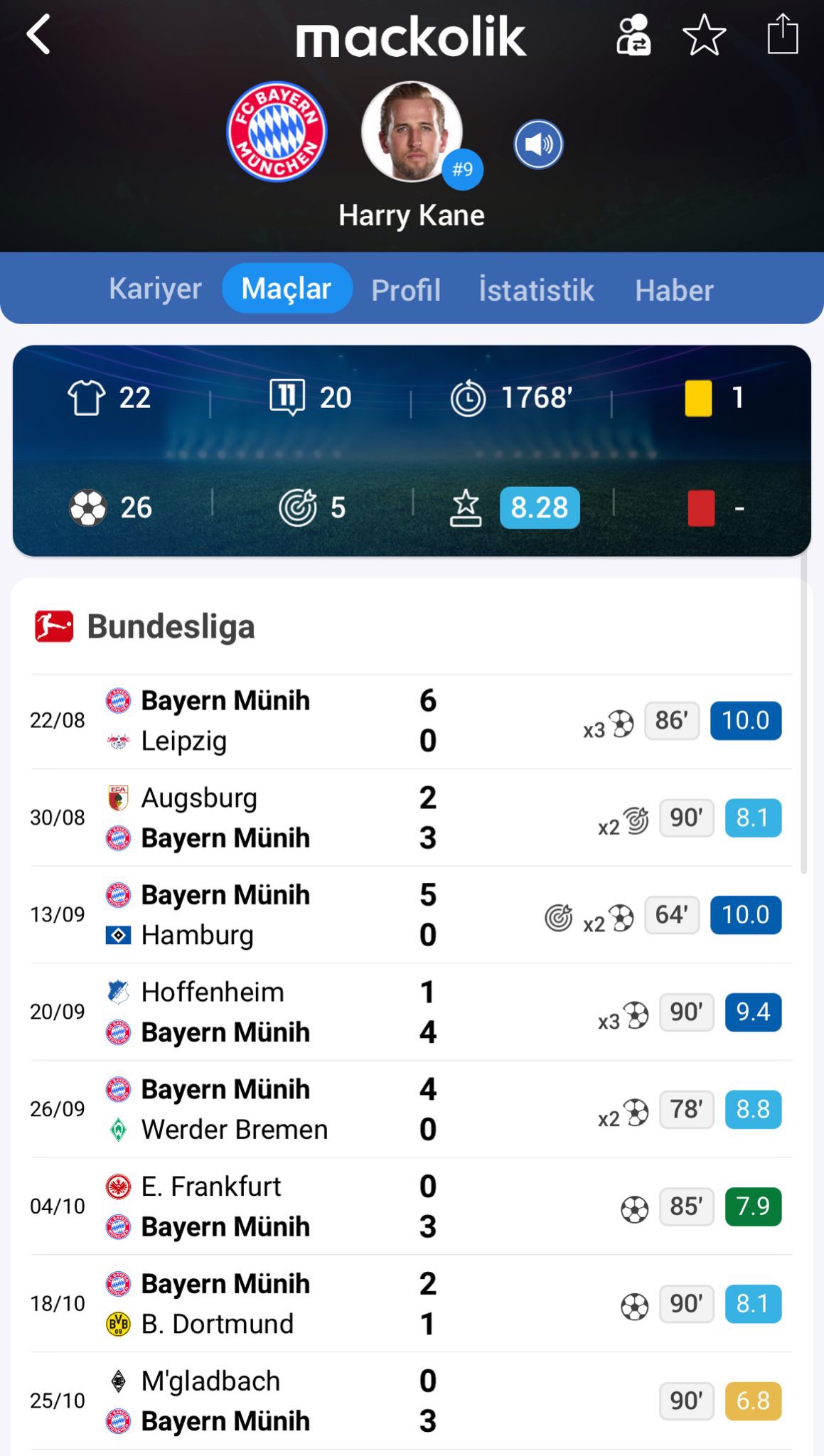View the Bayern Münih vs B. Dortmund match
The image size is (824, 1456).
(284, 1304)
